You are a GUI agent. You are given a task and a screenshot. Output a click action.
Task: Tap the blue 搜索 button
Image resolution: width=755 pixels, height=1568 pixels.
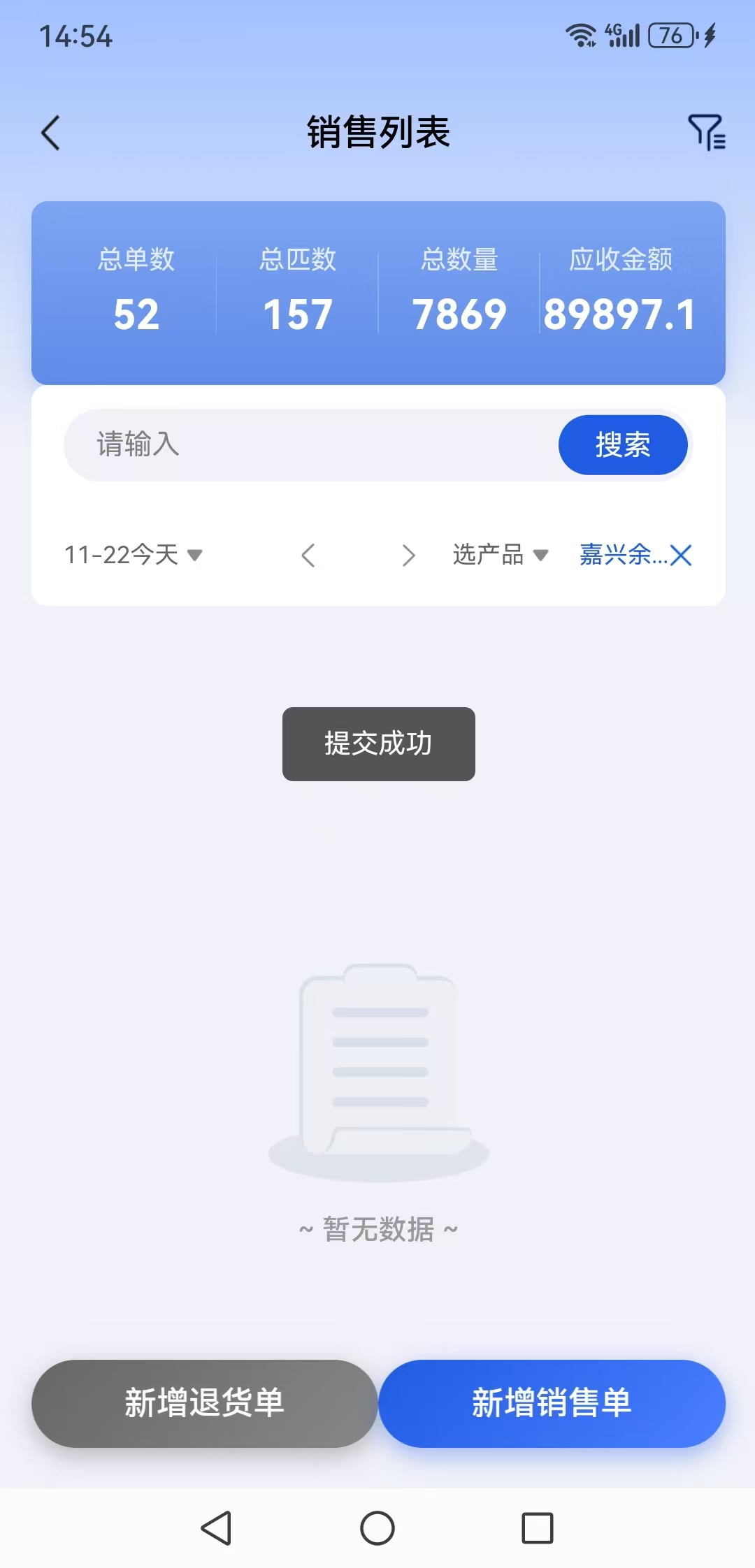622,444
